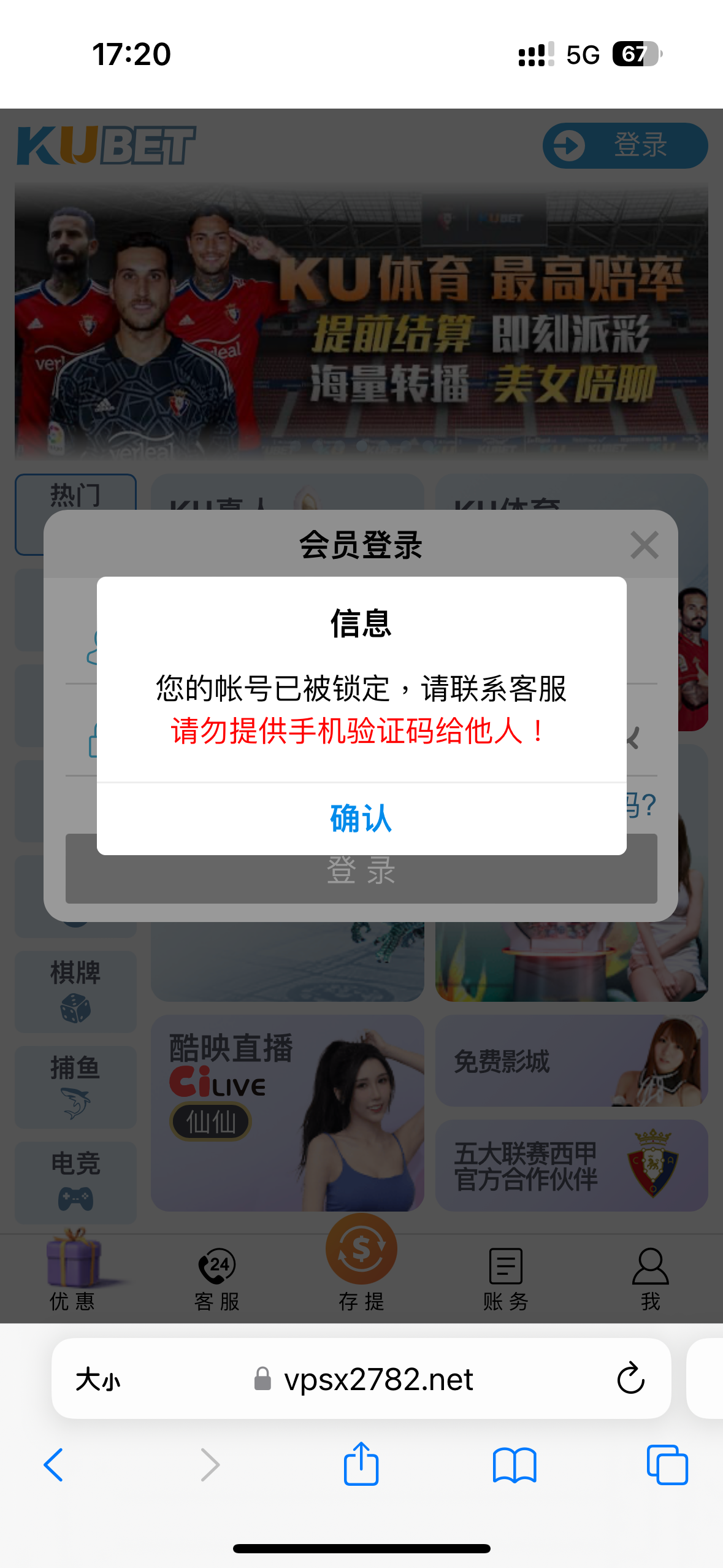The height and width of the screenshot is (1568, 723).
Task: Open the 大小 text size menu
Action: (x=98, y=1380)
